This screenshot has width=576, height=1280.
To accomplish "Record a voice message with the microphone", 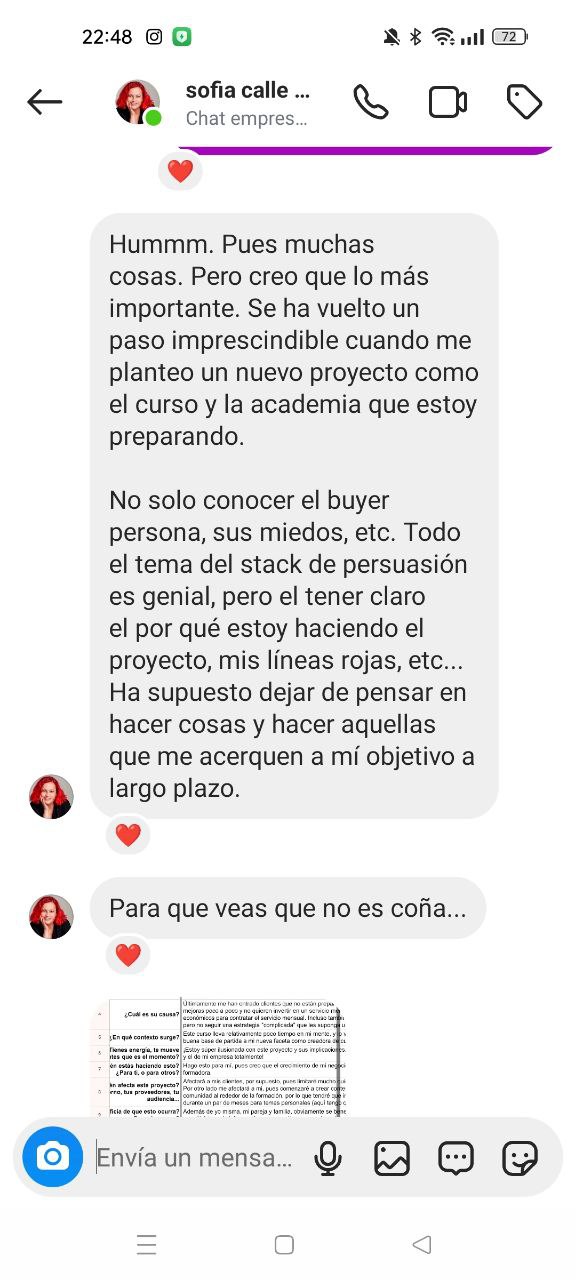I will [x=327, y=1158].
